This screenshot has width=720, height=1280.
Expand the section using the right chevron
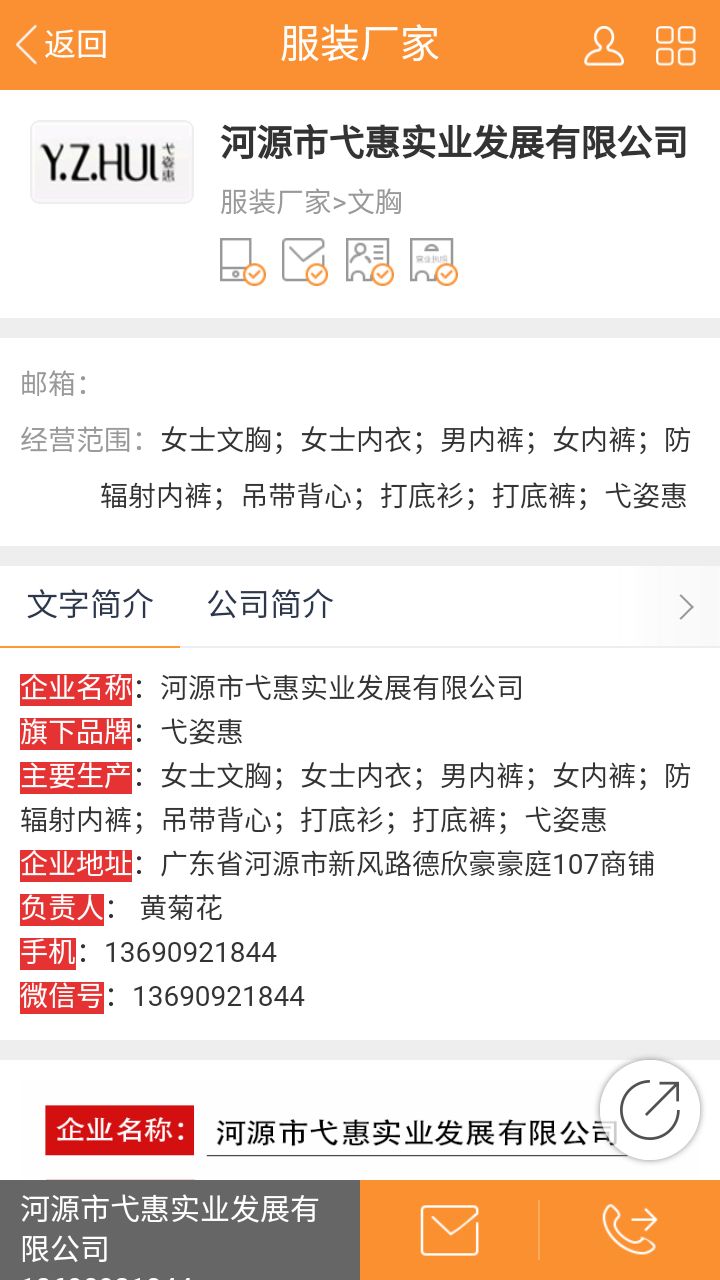(686, 606)
